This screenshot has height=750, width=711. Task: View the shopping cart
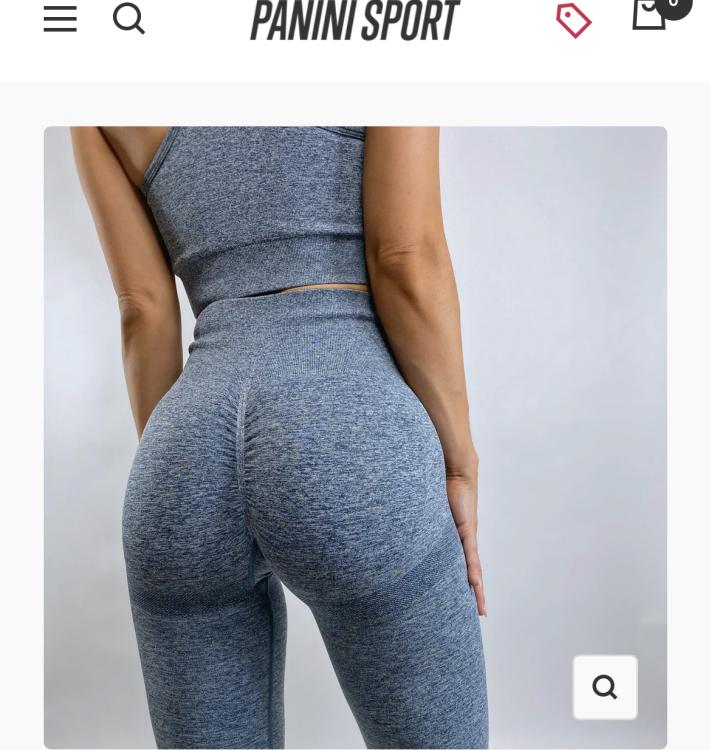651,15
